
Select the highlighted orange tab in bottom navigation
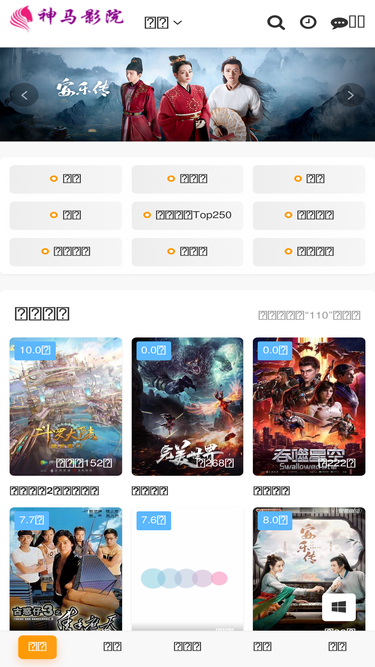pos(37,647)
